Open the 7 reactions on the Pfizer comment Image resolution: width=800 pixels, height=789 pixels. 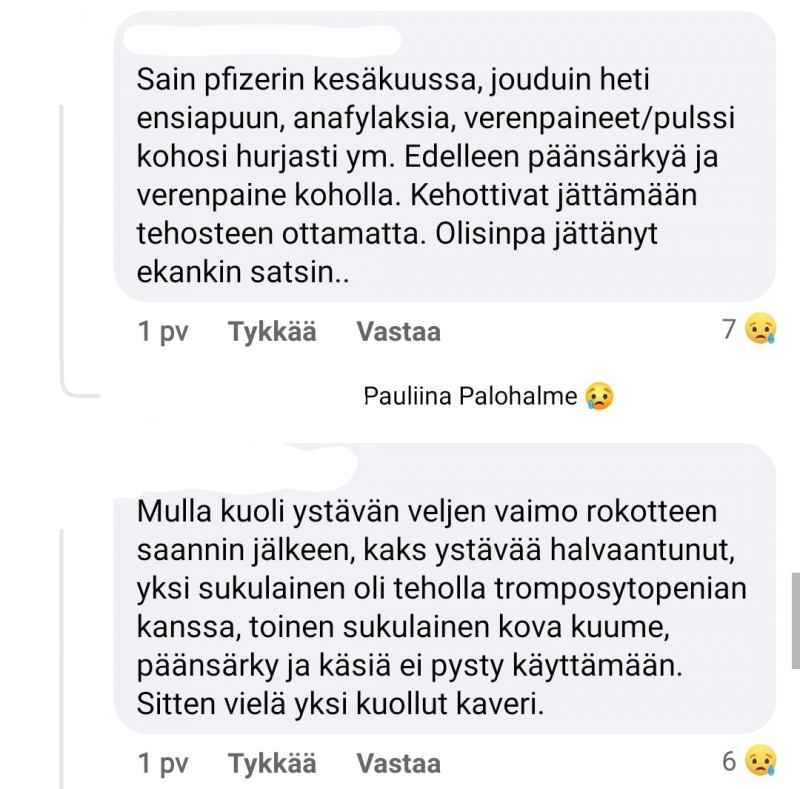(749, 329)
